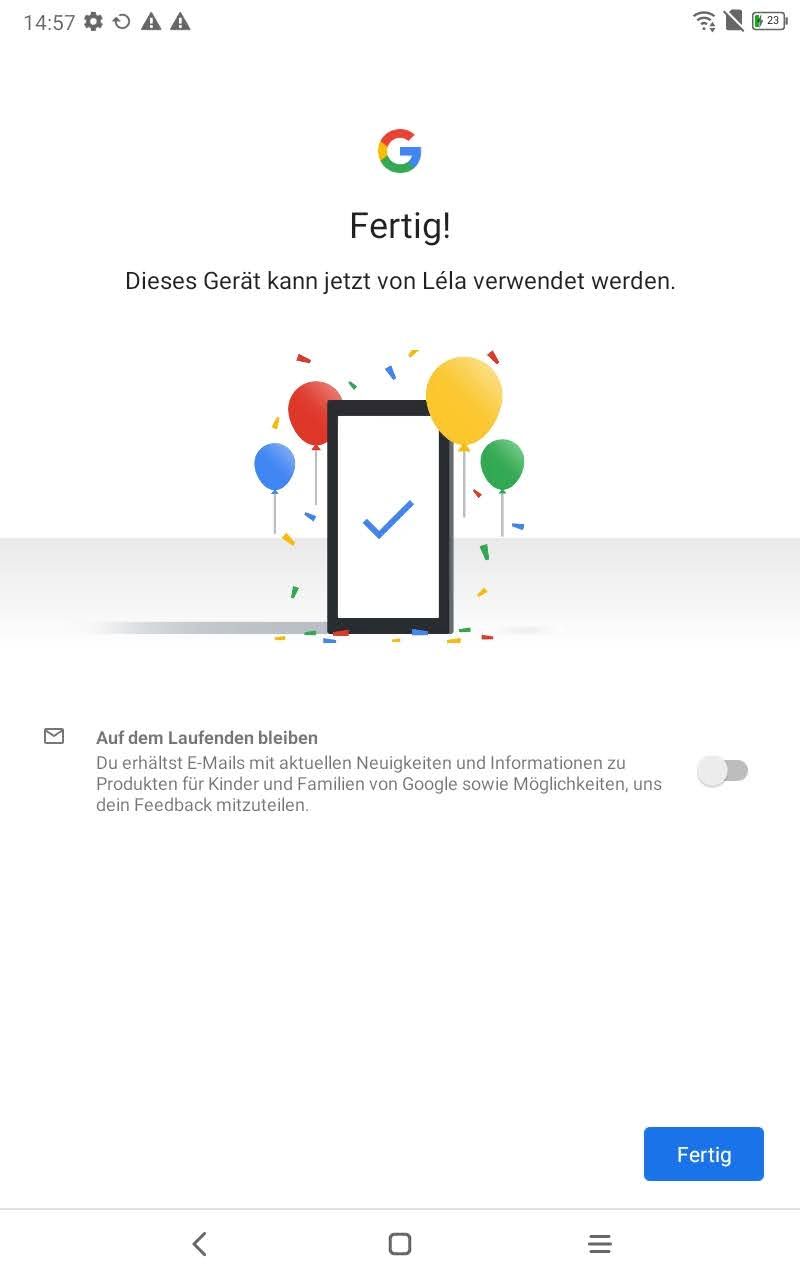Open recent apps from the navigation bar

click(600, 1244)
